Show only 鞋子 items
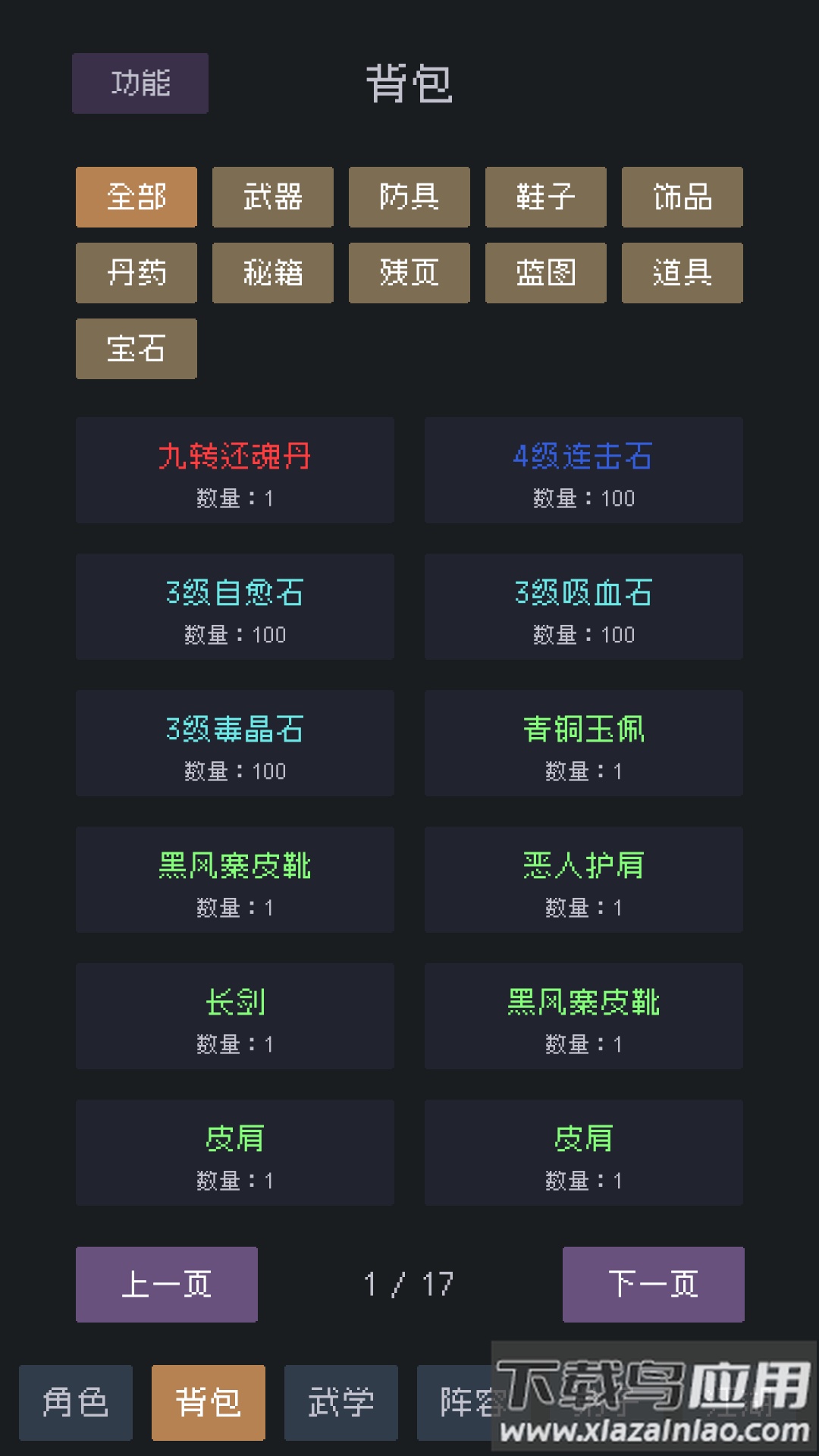 545,197
